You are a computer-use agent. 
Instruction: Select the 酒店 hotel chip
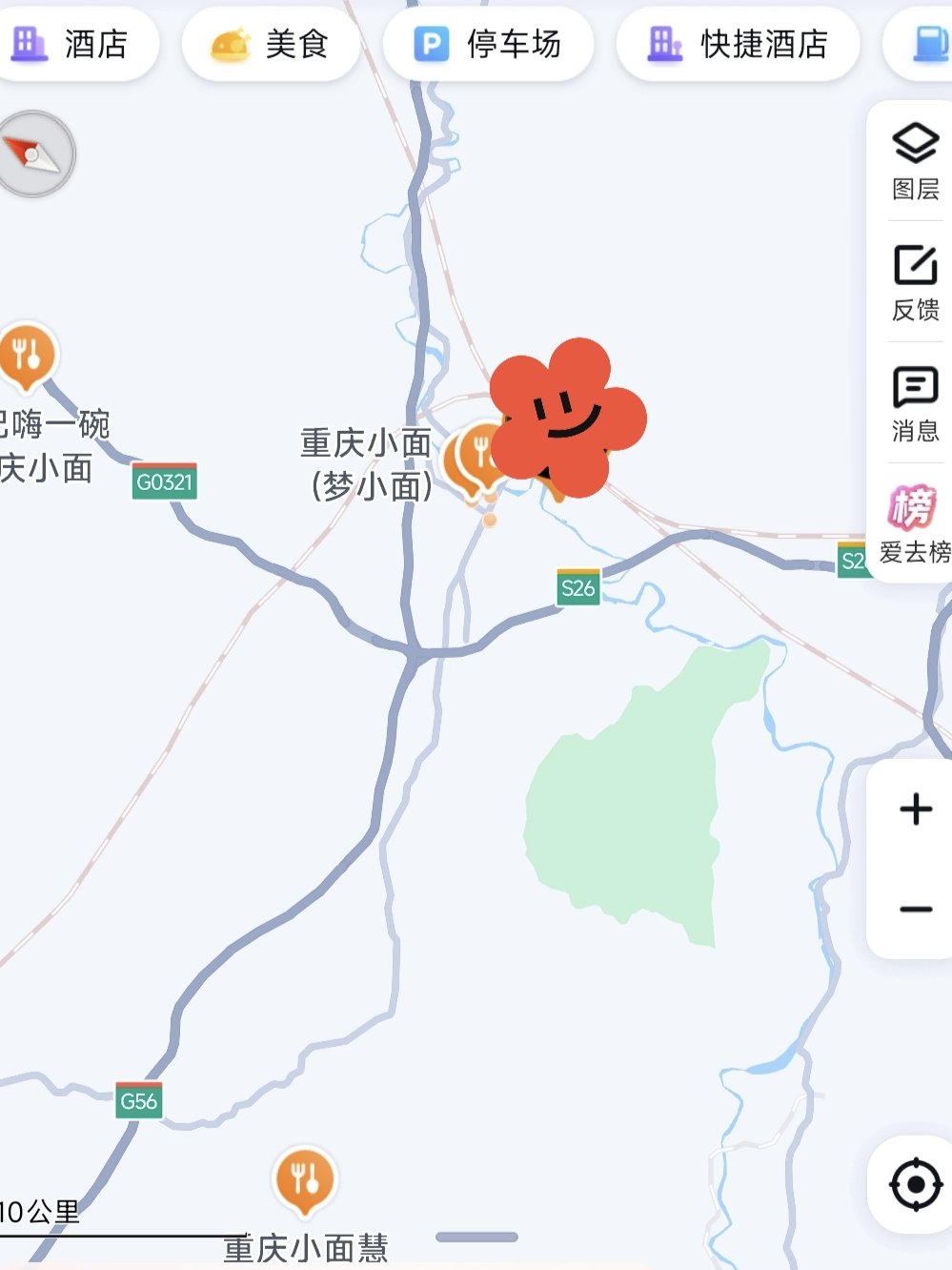[71, 44]
